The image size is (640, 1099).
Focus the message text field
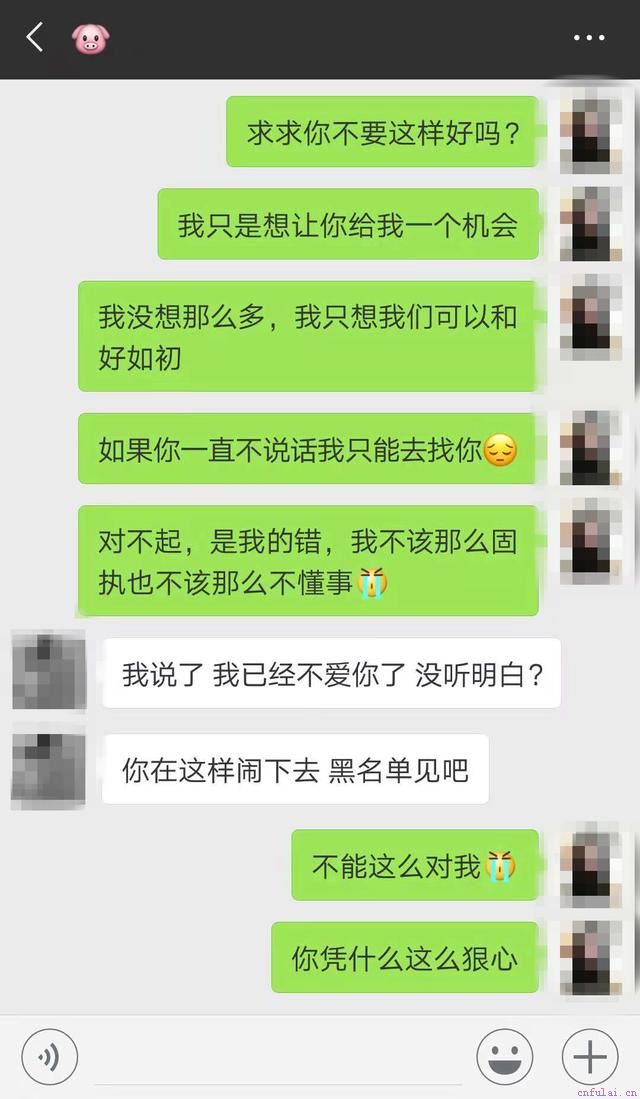tap(277, 1058)
